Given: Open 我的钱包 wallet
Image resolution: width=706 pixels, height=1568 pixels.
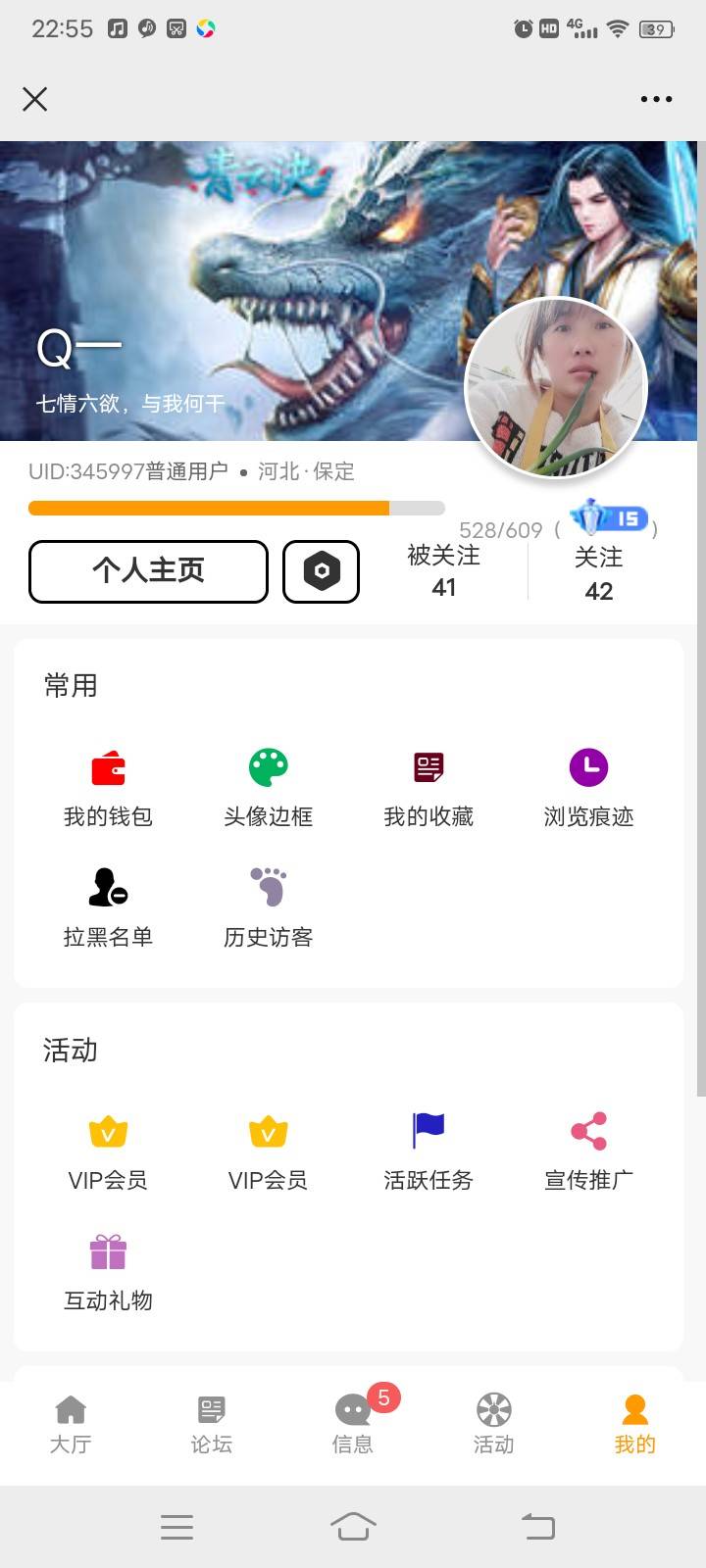Looking at the screenshot, I should coord(108,788).
